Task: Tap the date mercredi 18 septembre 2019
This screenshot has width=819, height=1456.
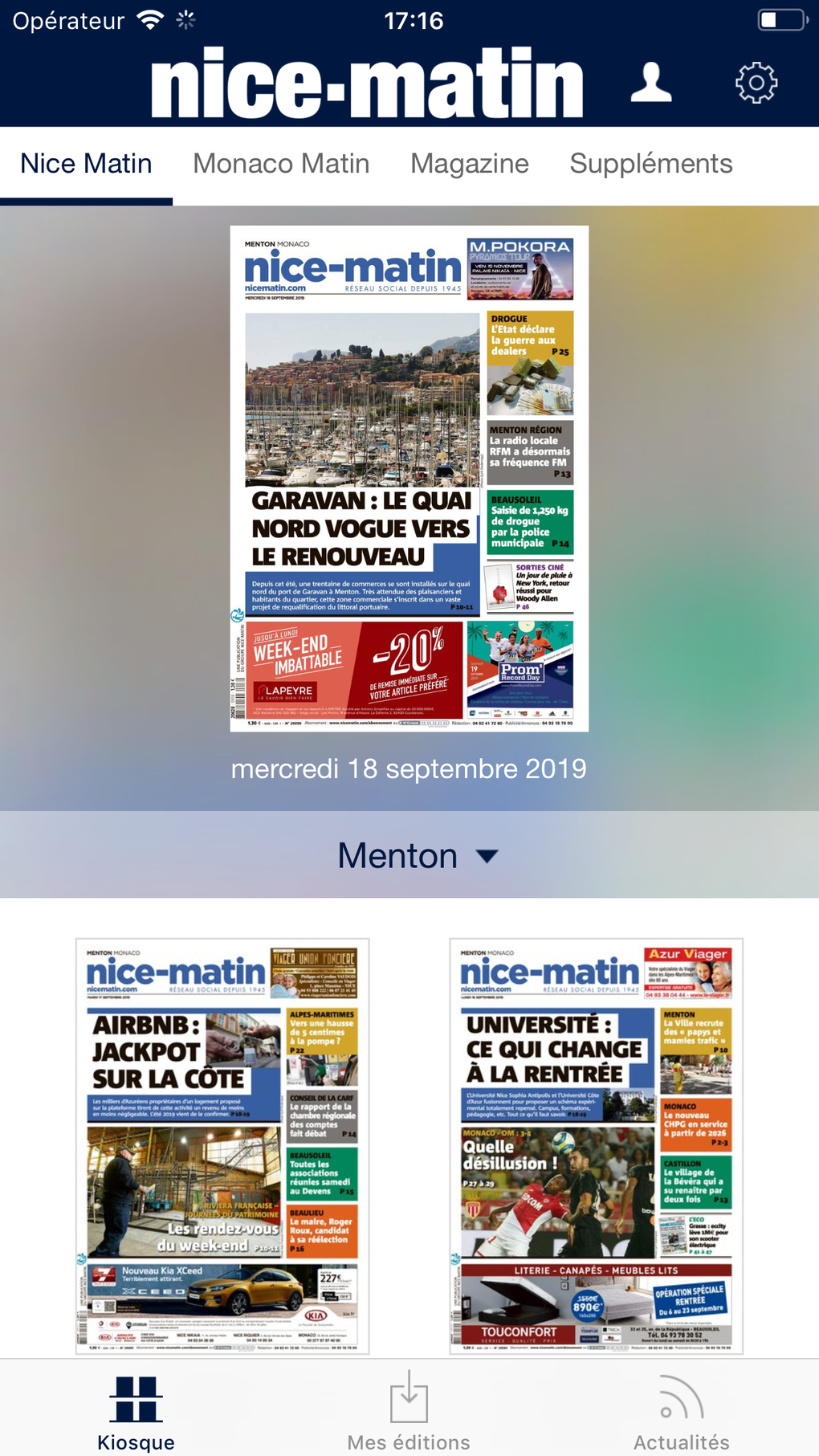Action: pyautogui.click(x=409, y=768)
